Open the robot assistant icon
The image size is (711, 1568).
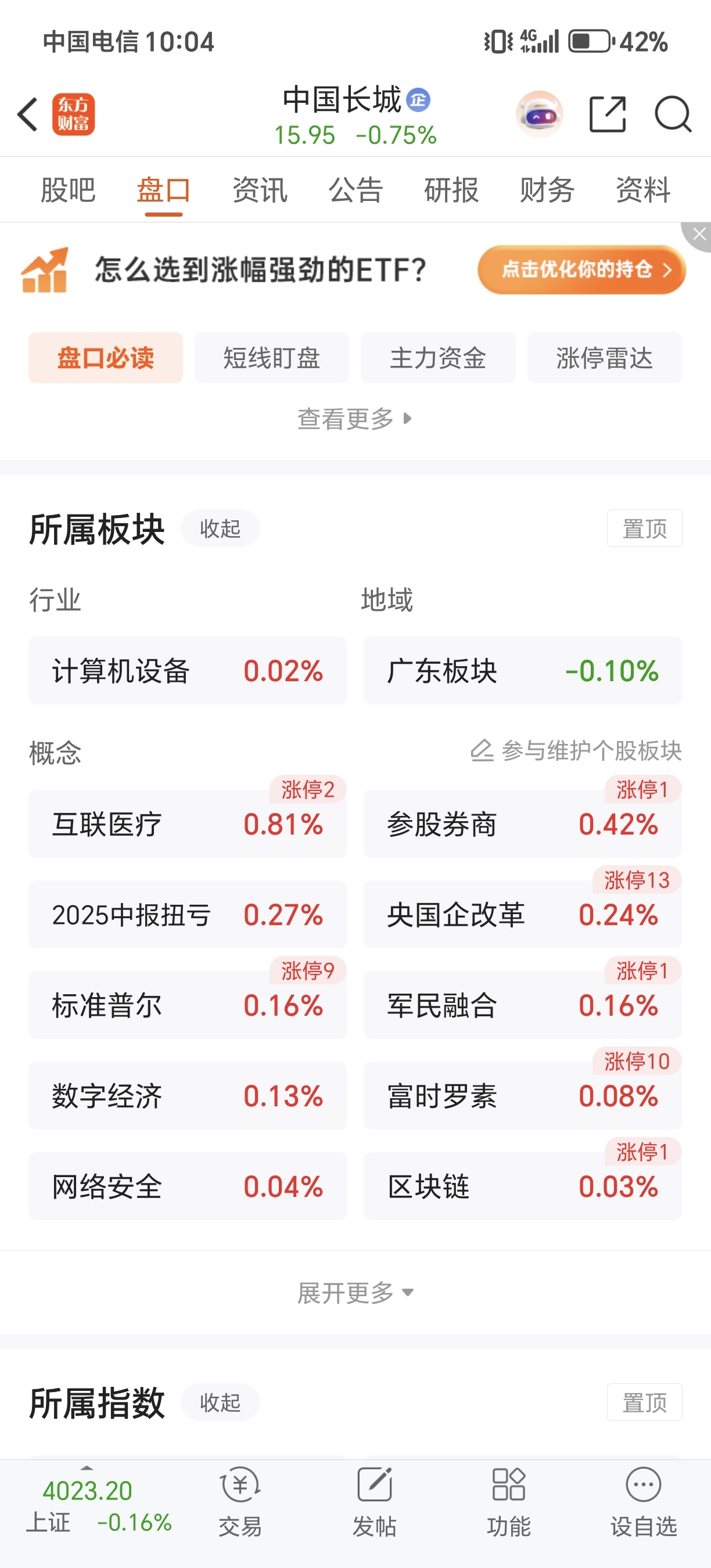539,114
